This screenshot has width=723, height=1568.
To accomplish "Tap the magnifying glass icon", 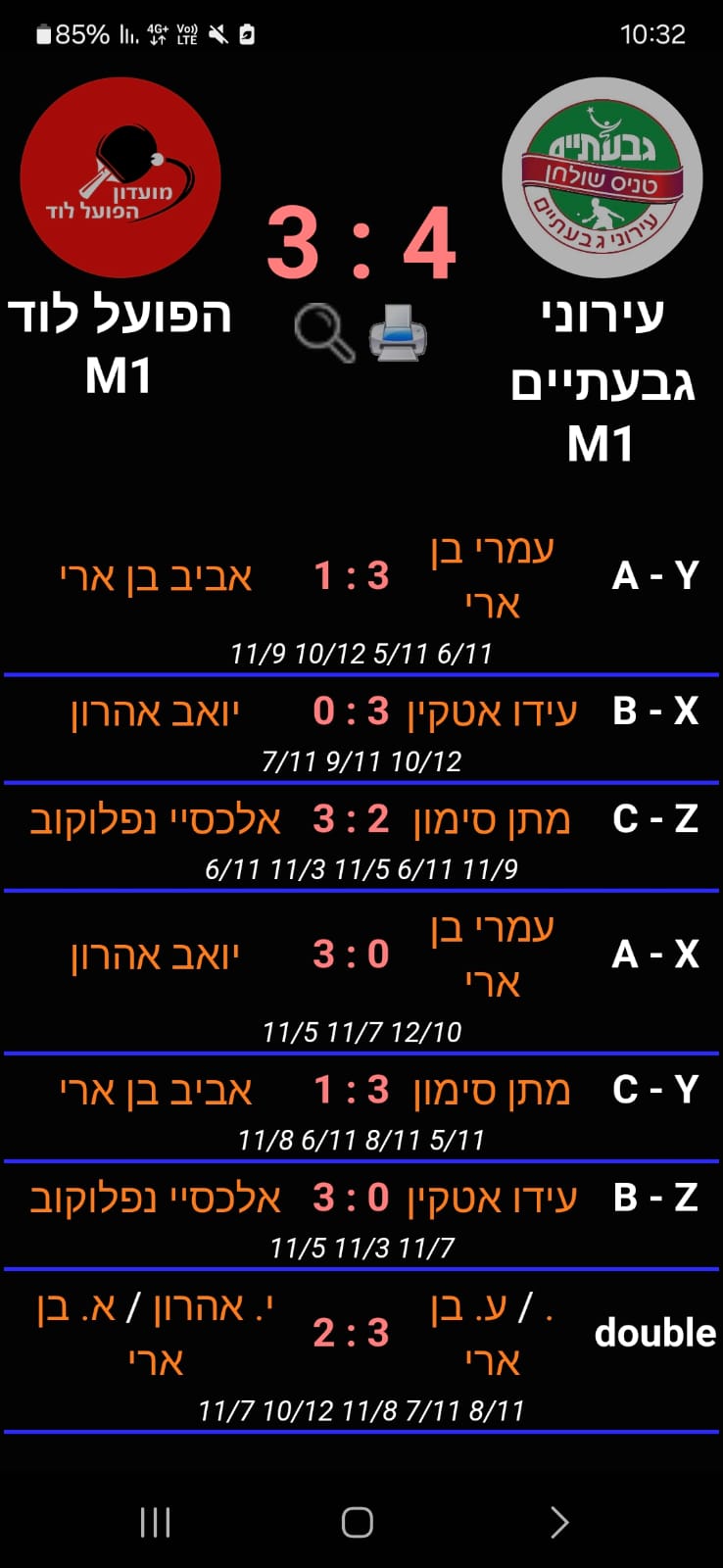I will click(323, 332).
